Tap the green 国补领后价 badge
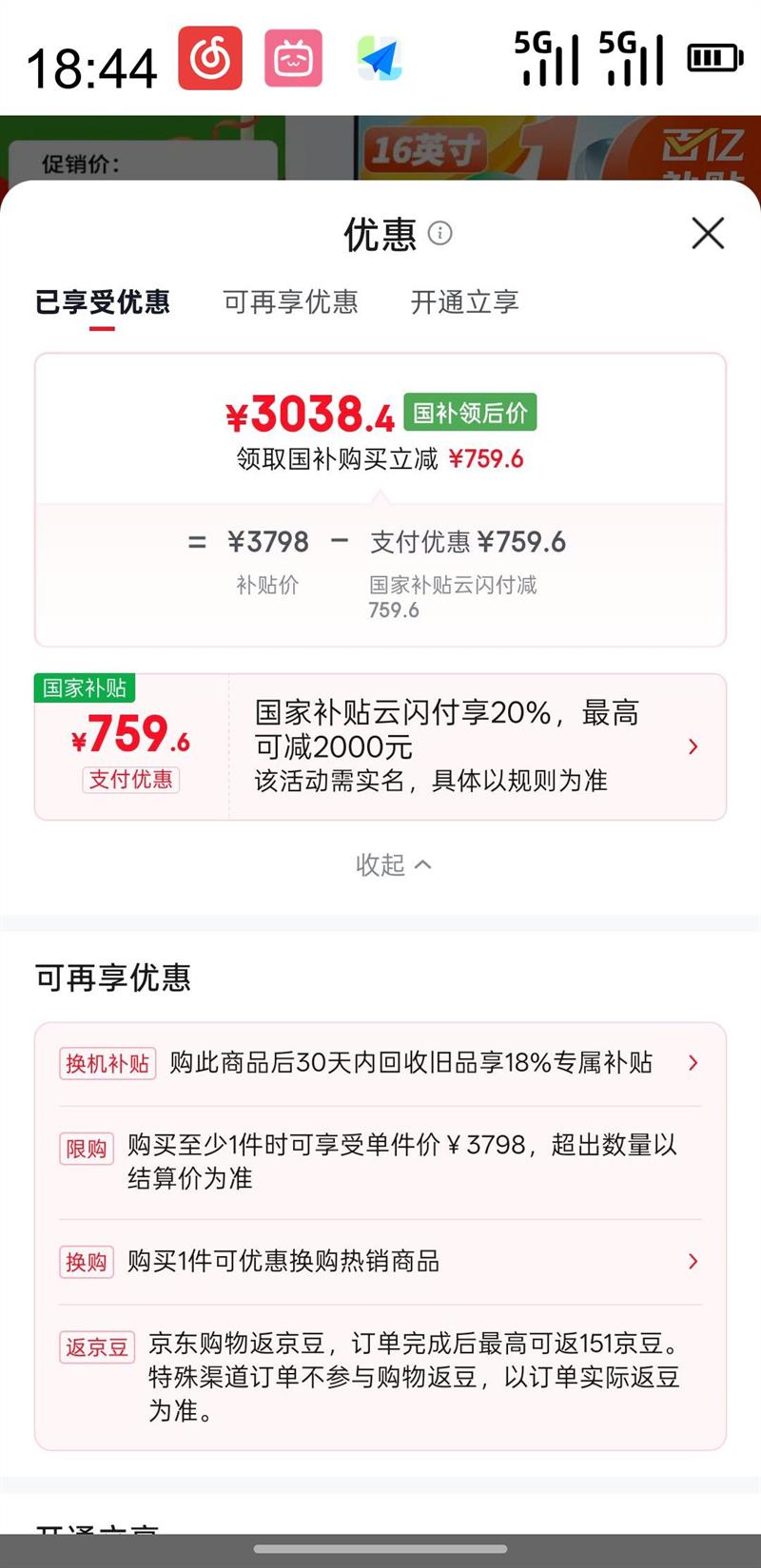This screenshot has height=1568, width=761. click(468, 412)
